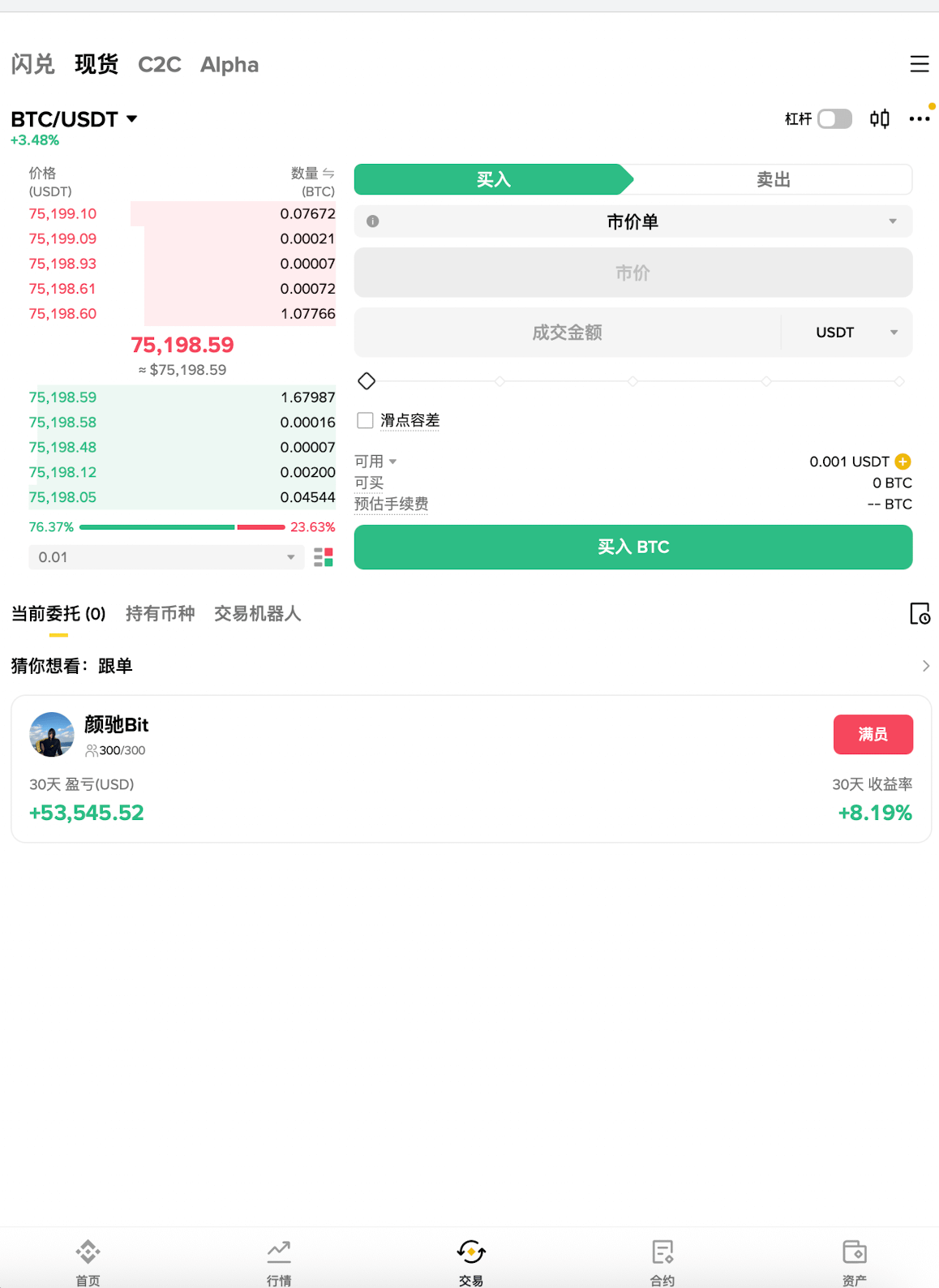The height and width of the screenshot is (1288, 939).
Task: Check the 滑点容差 slippage checkbox
Action: [365, 420]
